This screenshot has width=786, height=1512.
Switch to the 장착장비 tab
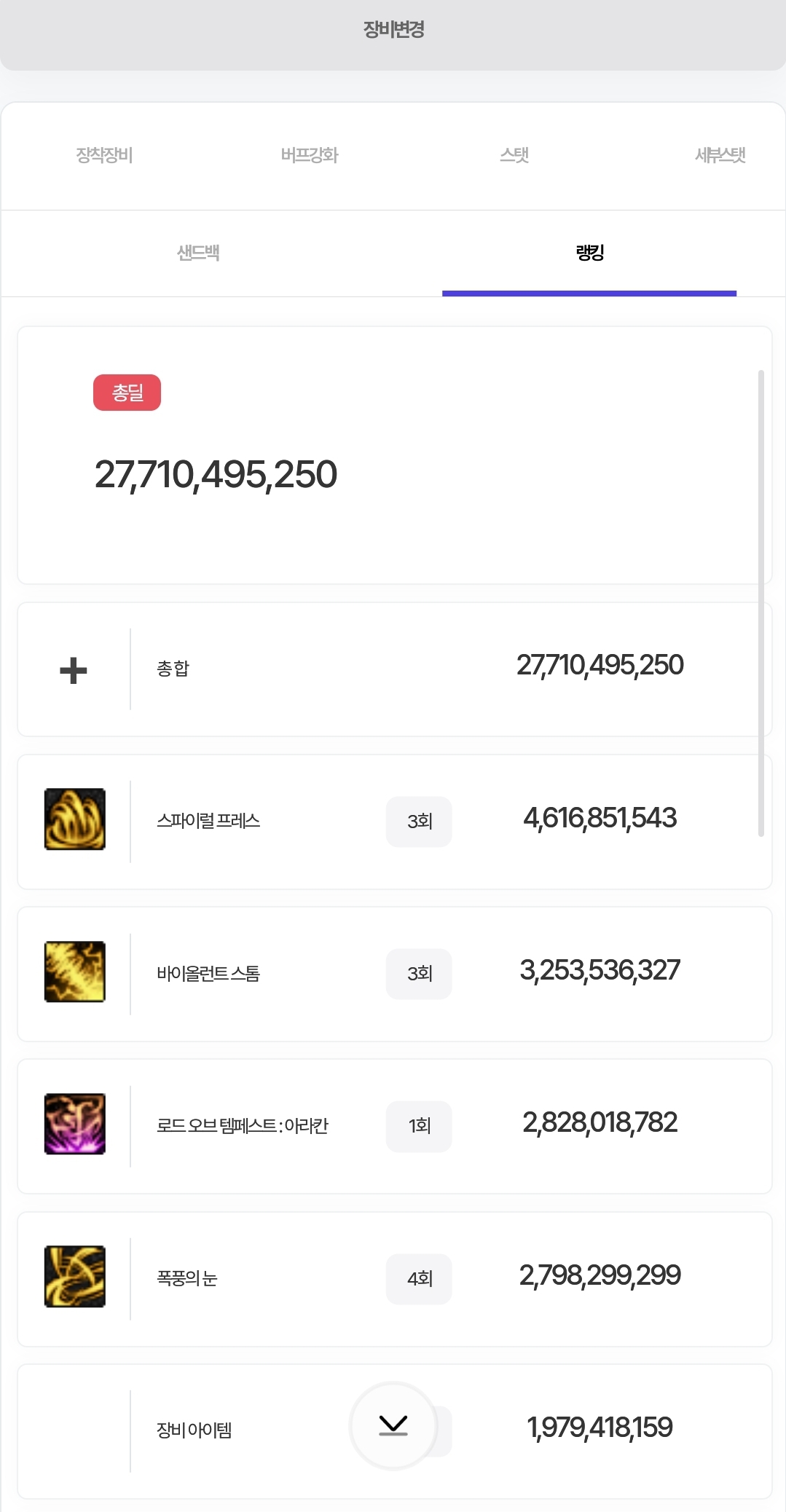click(x=104, y=155)
